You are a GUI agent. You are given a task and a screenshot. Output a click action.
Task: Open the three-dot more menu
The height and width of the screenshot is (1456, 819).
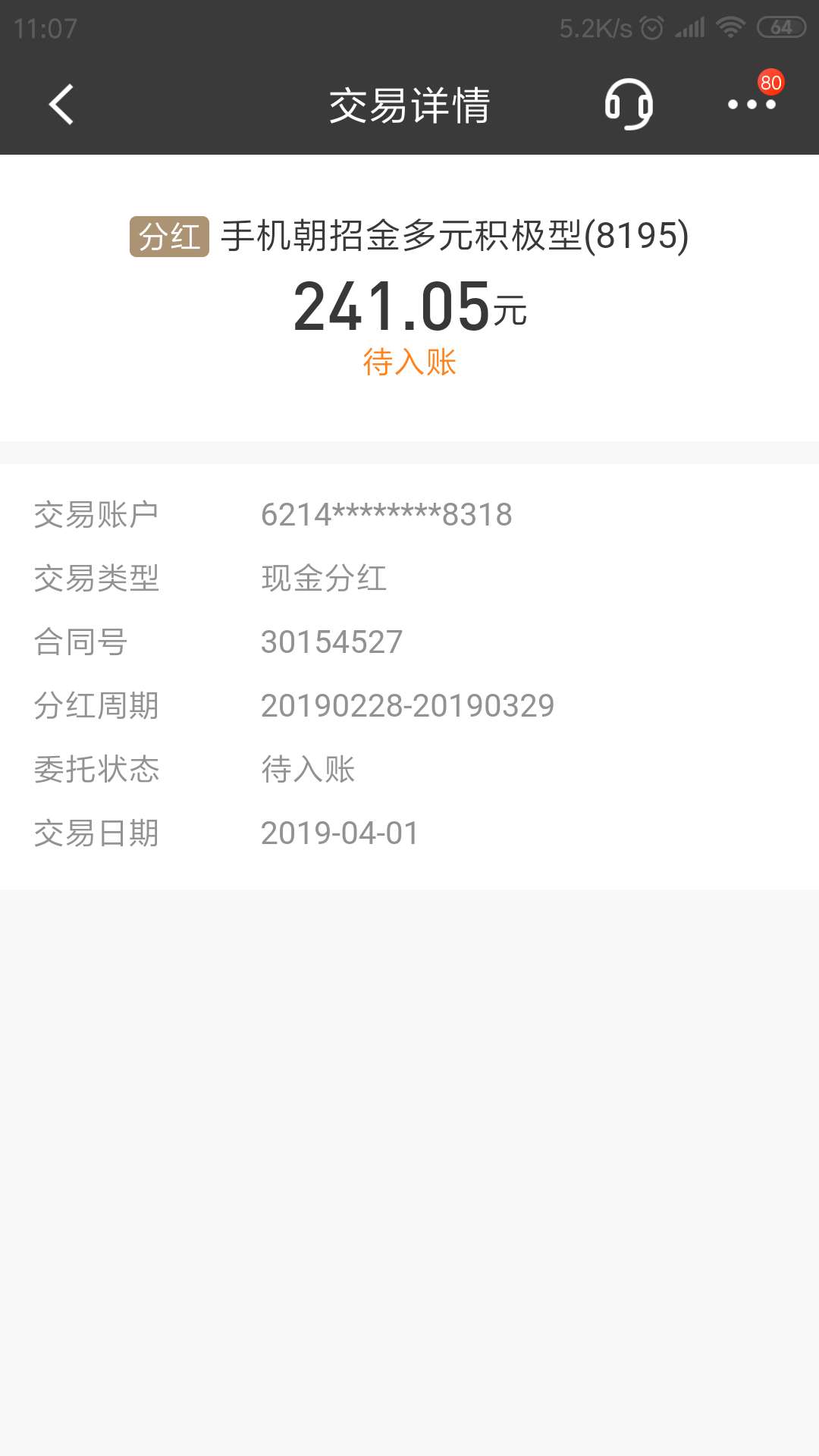pos(752,105)
